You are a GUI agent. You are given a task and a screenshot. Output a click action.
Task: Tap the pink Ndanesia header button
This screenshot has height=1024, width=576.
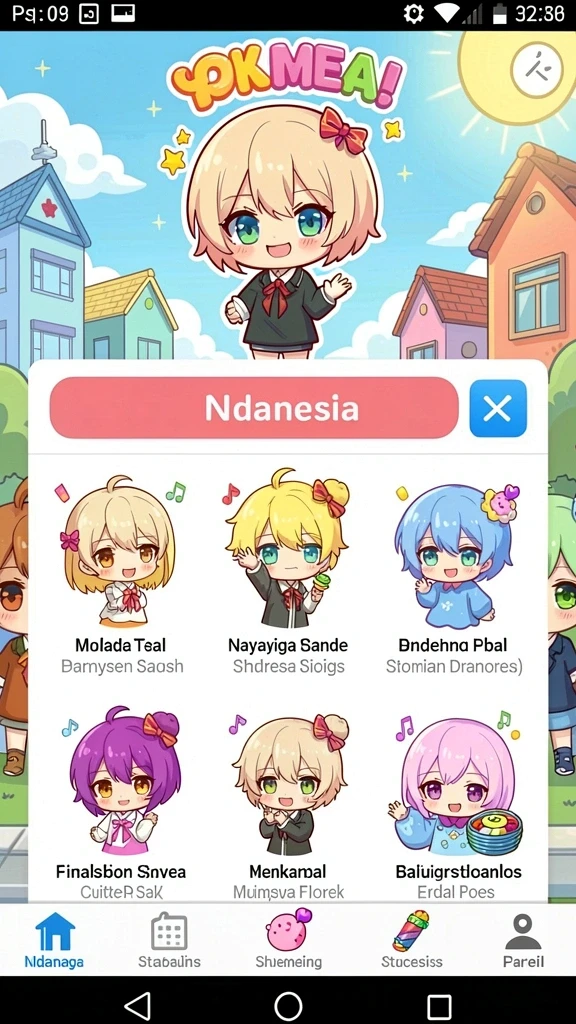[x=254, y=408]
